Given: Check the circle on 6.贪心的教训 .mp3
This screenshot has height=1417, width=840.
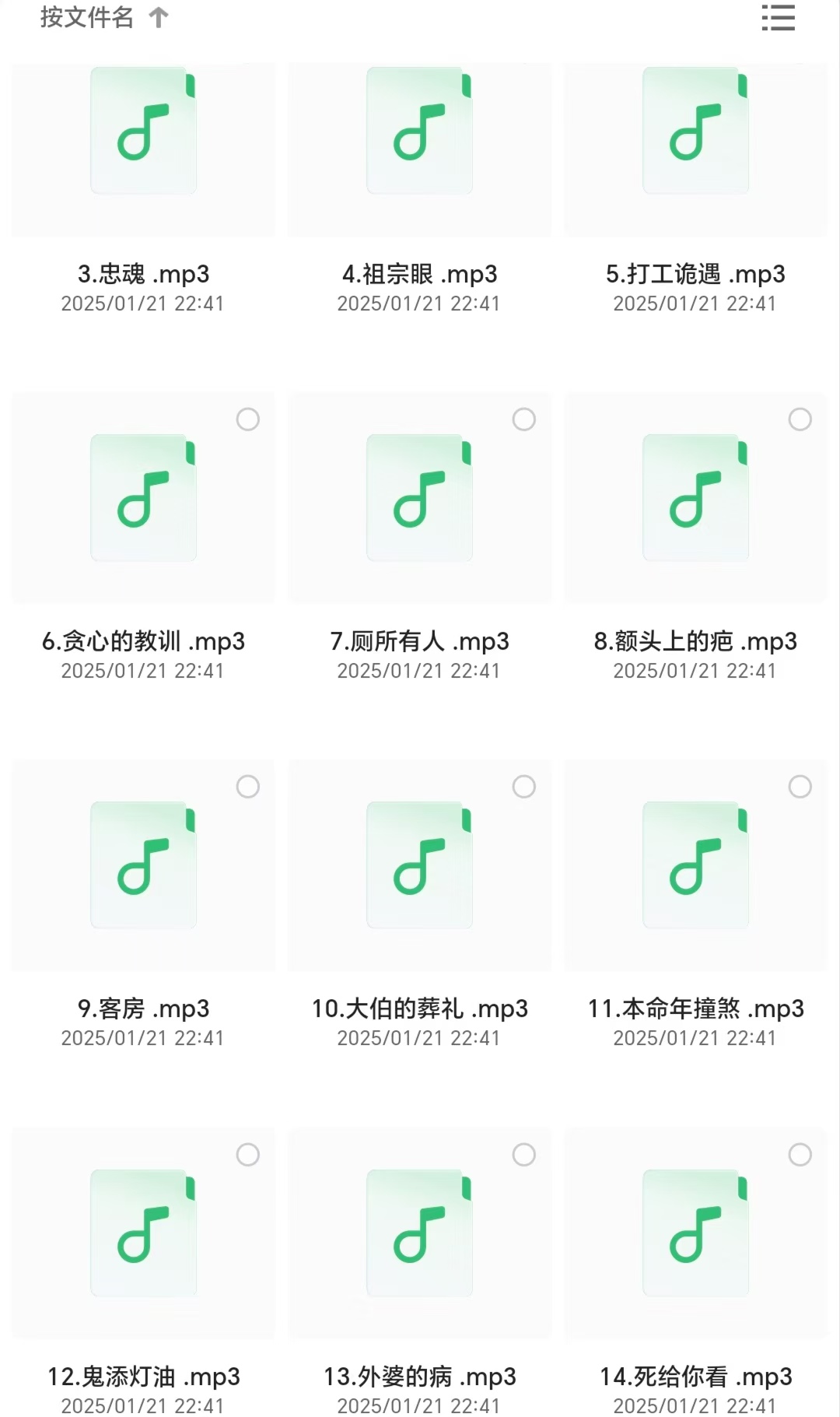Looking at the screenshot, I should 248,419.
